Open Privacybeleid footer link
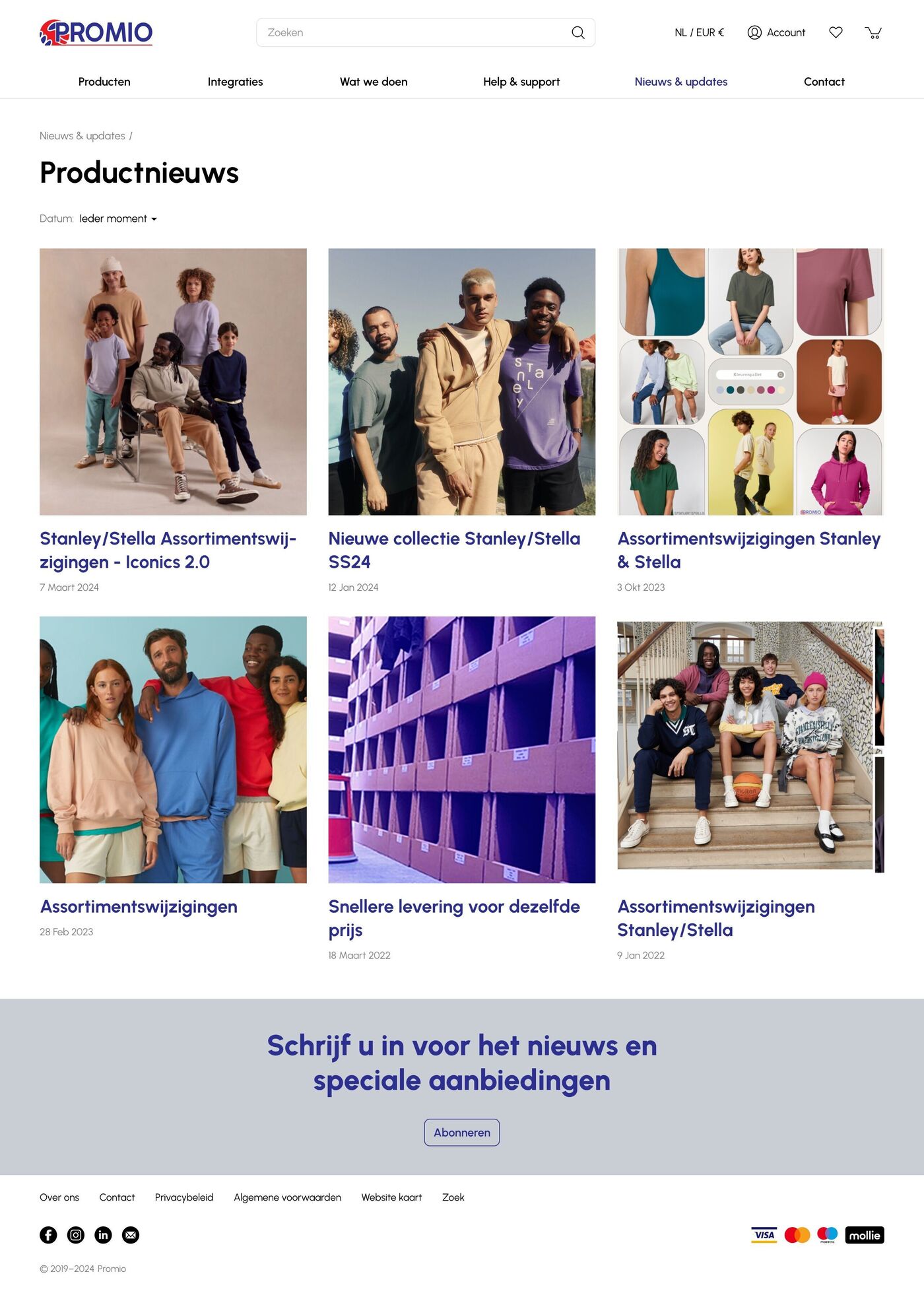This screenshot has height=1295, width=924. pos(184,1197)
